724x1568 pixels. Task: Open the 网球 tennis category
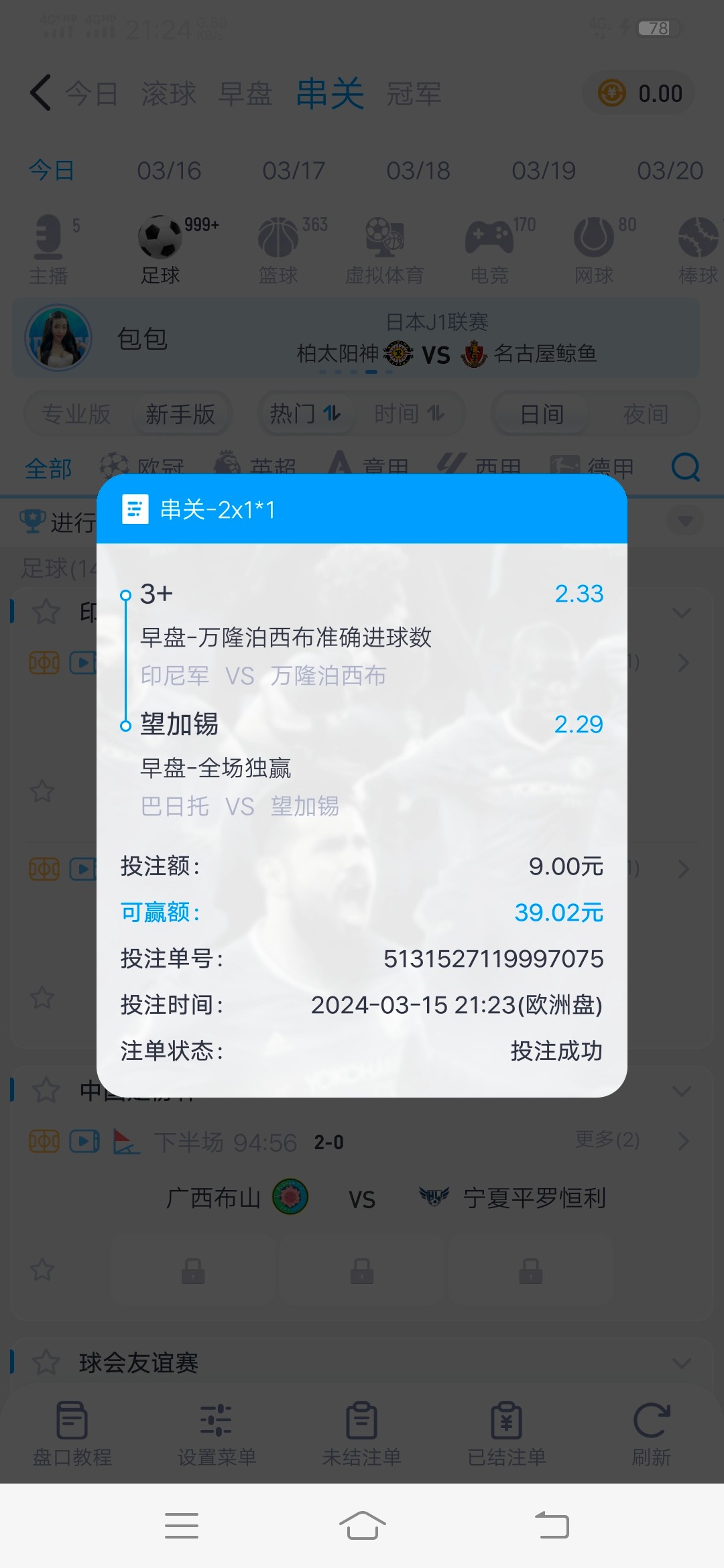[593, 245]
